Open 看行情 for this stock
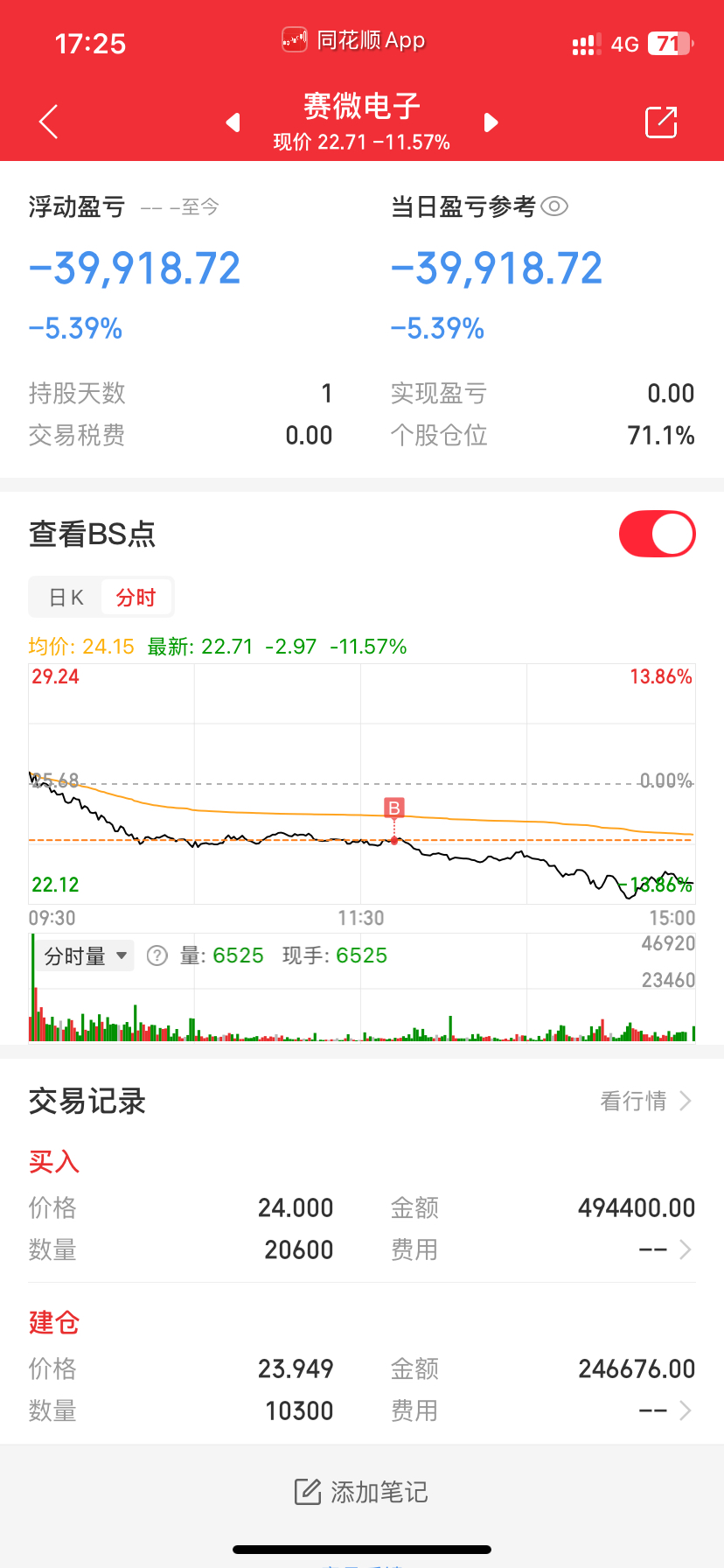Viewport: 724px width, 1568px height. [646, 1101]
